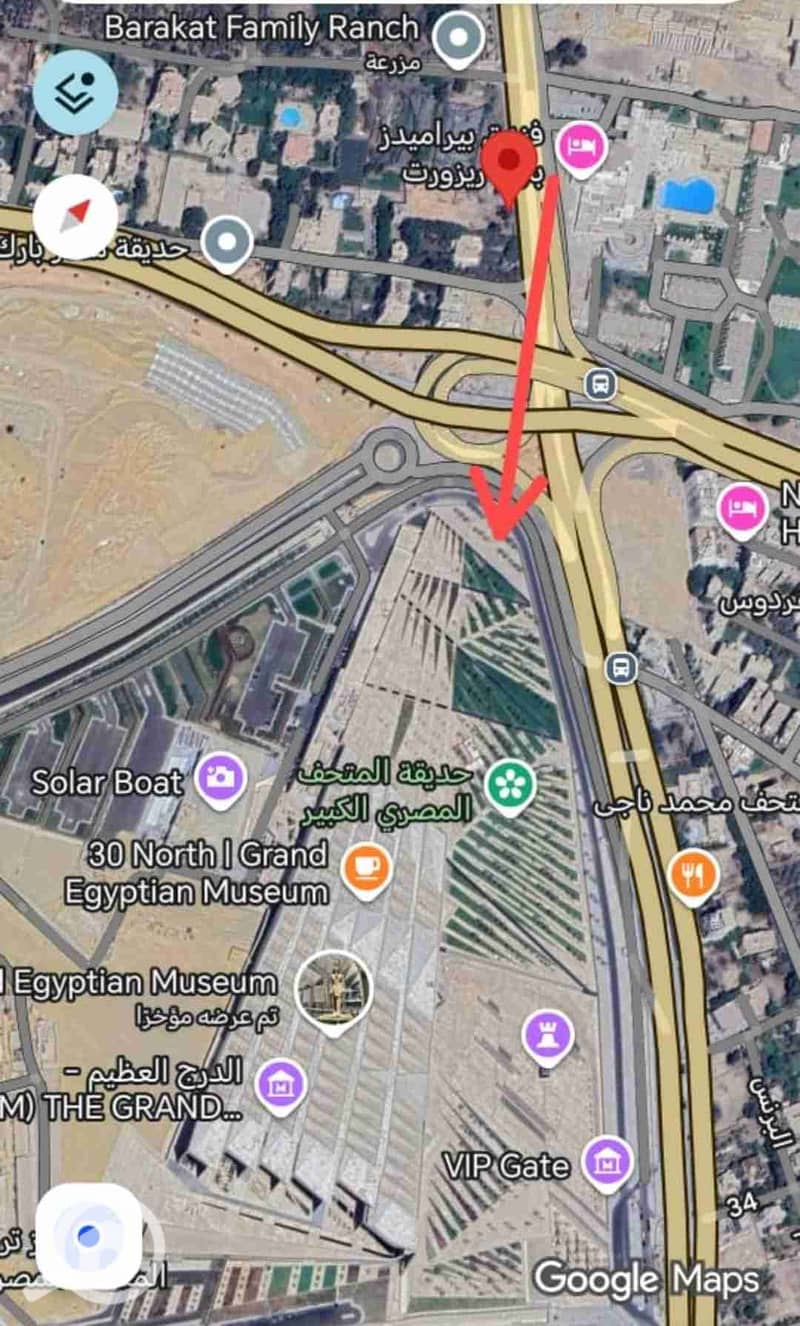This screenshot has width=800, height=1326.
Task: Select the Solar Boat photo pin
Action: pos(220,780)
